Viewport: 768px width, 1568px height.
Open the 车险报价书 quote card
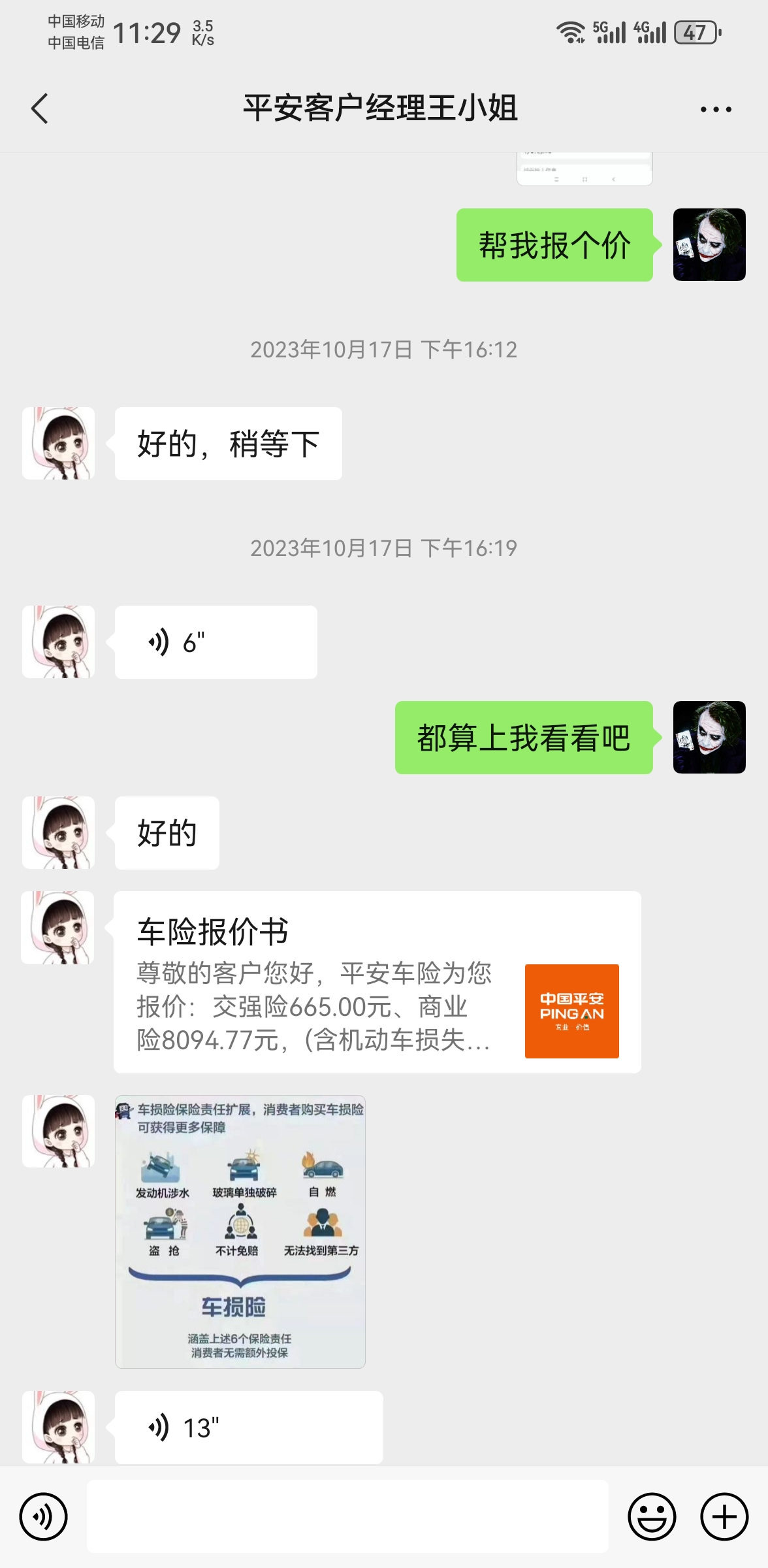click(377, 982)
